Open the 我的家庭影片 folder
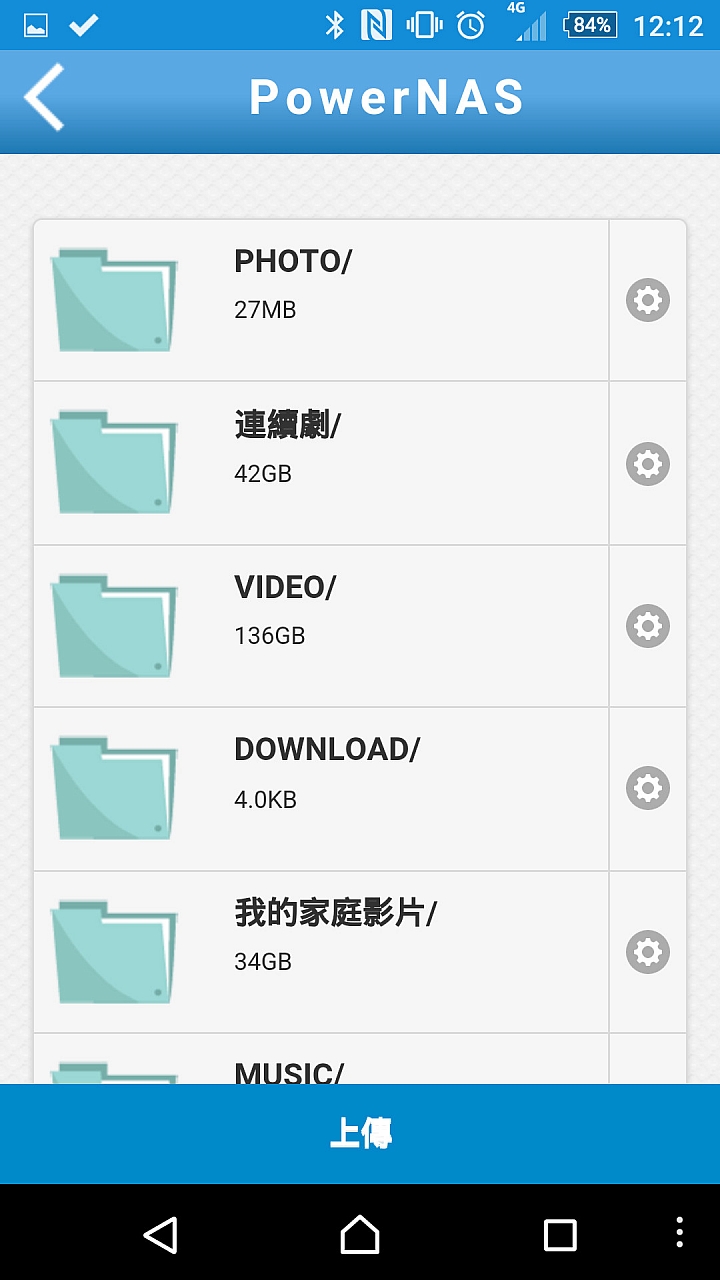The width and height of the screenshot is (720, 1280). coord(321,952)
